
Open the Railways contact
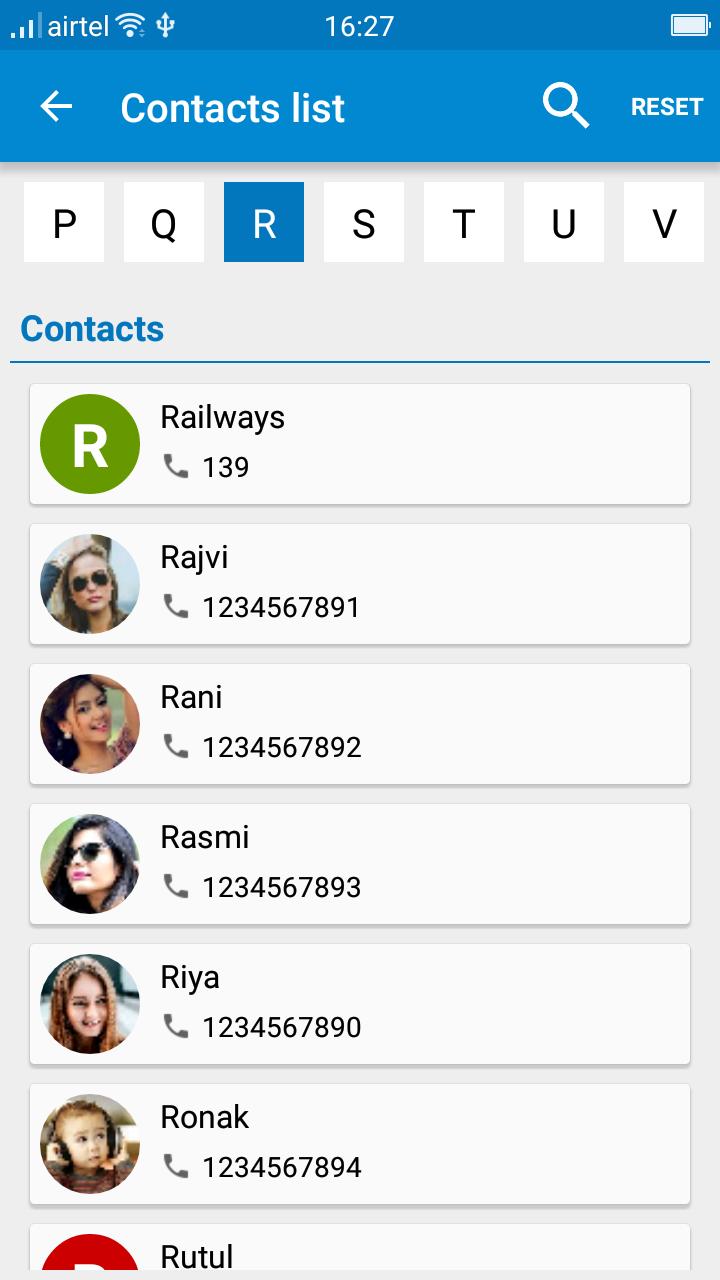[360, 444]
